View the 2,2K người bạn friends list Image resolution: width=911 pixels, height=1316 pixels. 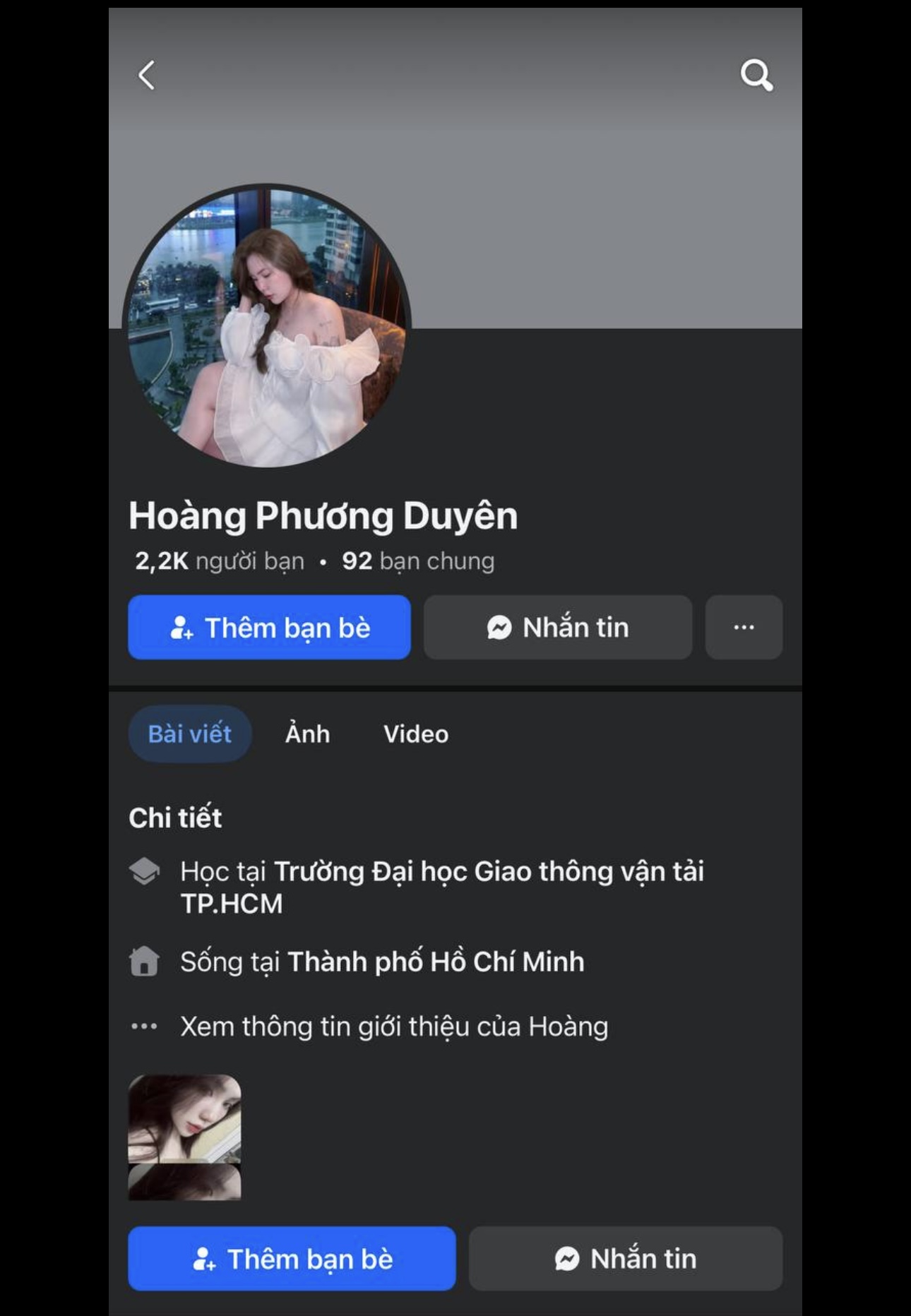pos(219,561)
